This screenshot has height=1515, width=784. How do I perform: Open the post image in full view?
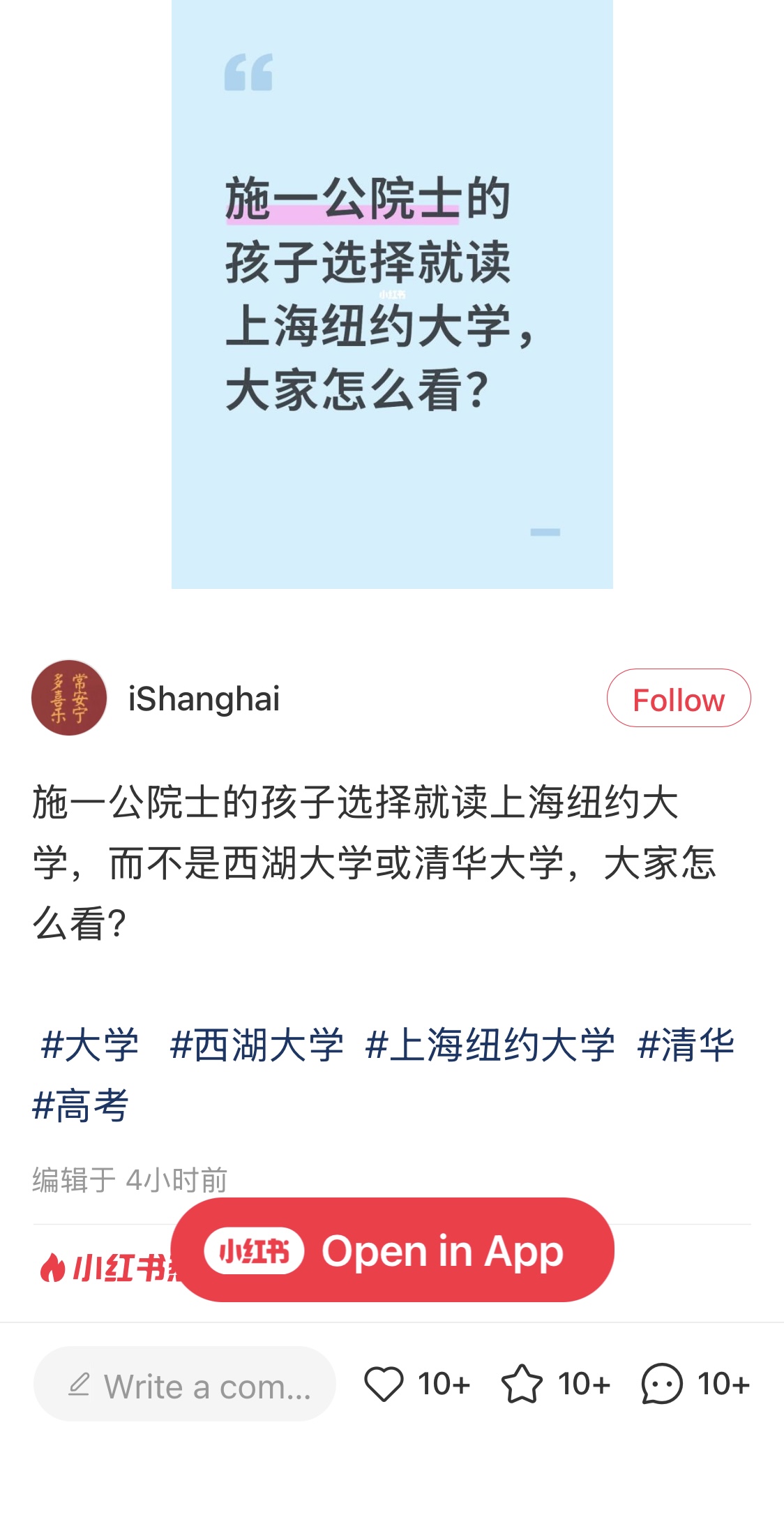tap(392, 294)
